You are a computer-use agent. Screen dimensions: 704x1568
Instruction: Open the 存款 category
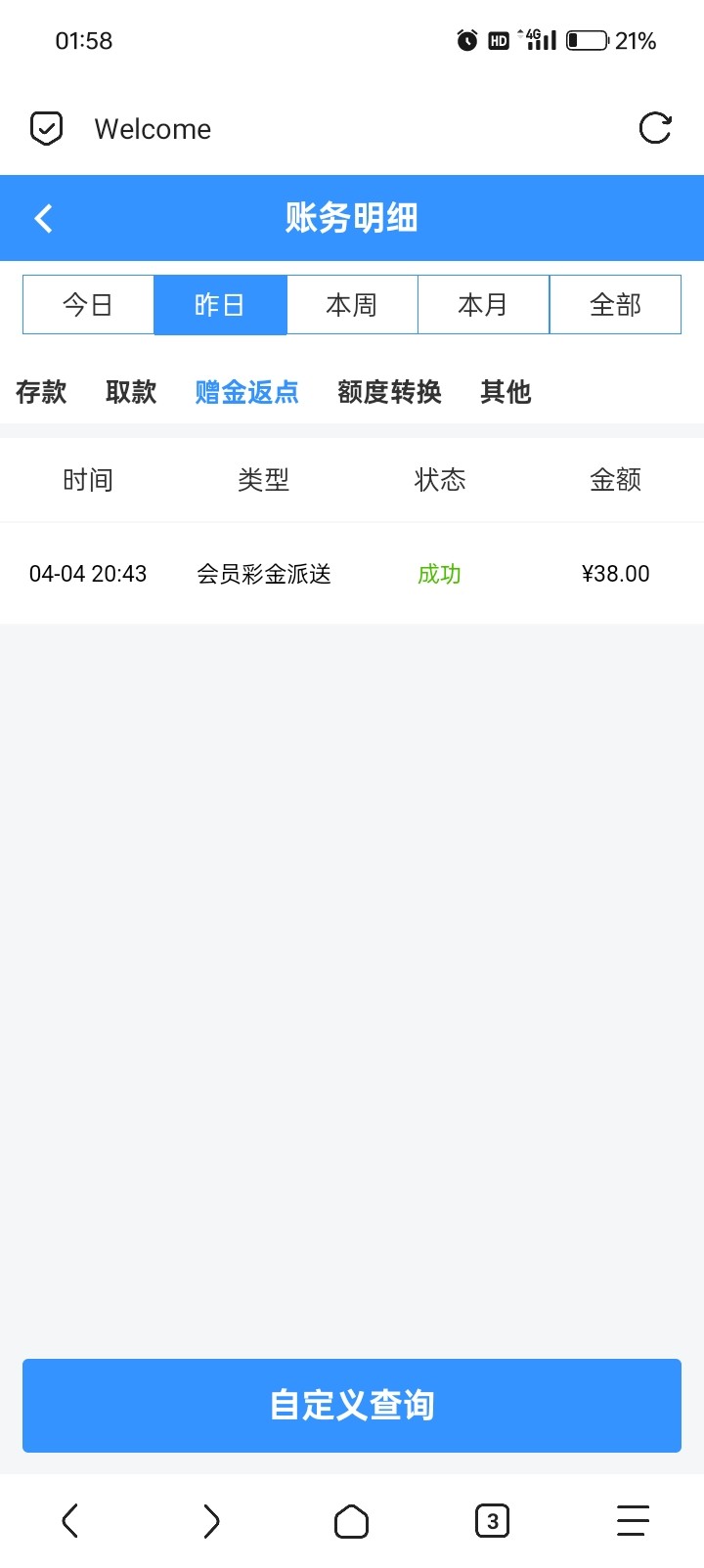point(41,392)
